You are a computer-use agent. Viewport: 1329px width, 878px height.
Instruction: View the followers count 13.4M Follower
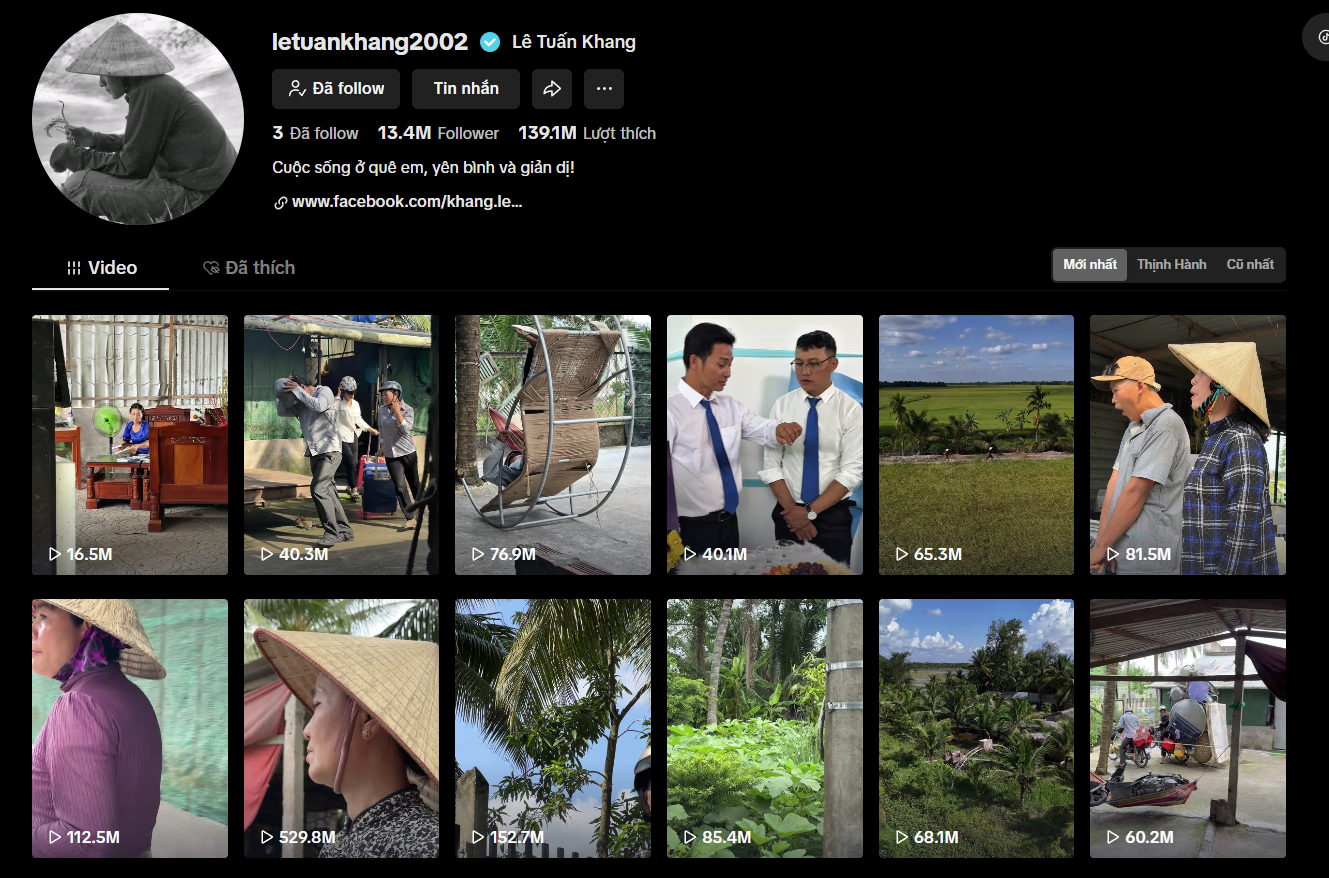[438, 133]
